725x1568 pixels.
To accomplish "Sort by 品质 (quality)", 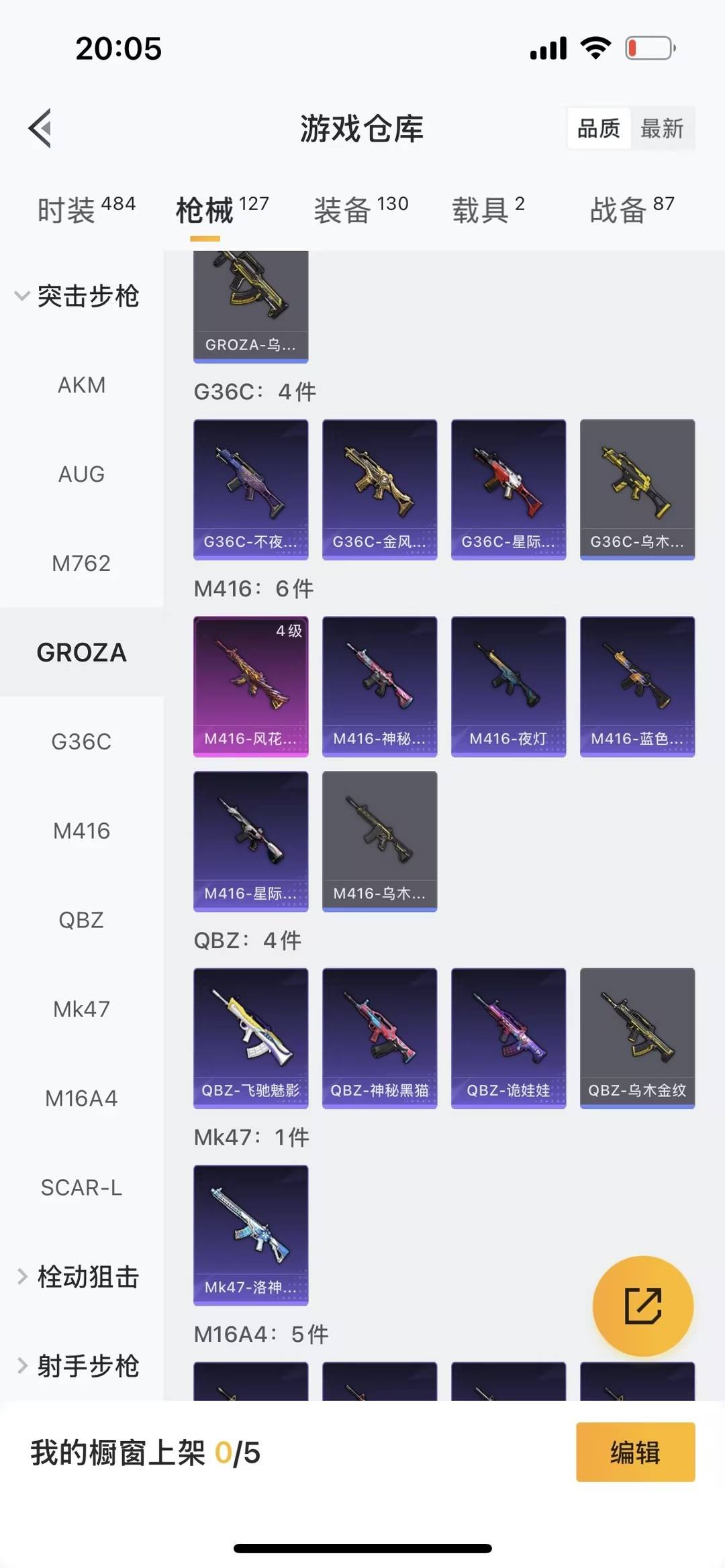I will (599, 128).
